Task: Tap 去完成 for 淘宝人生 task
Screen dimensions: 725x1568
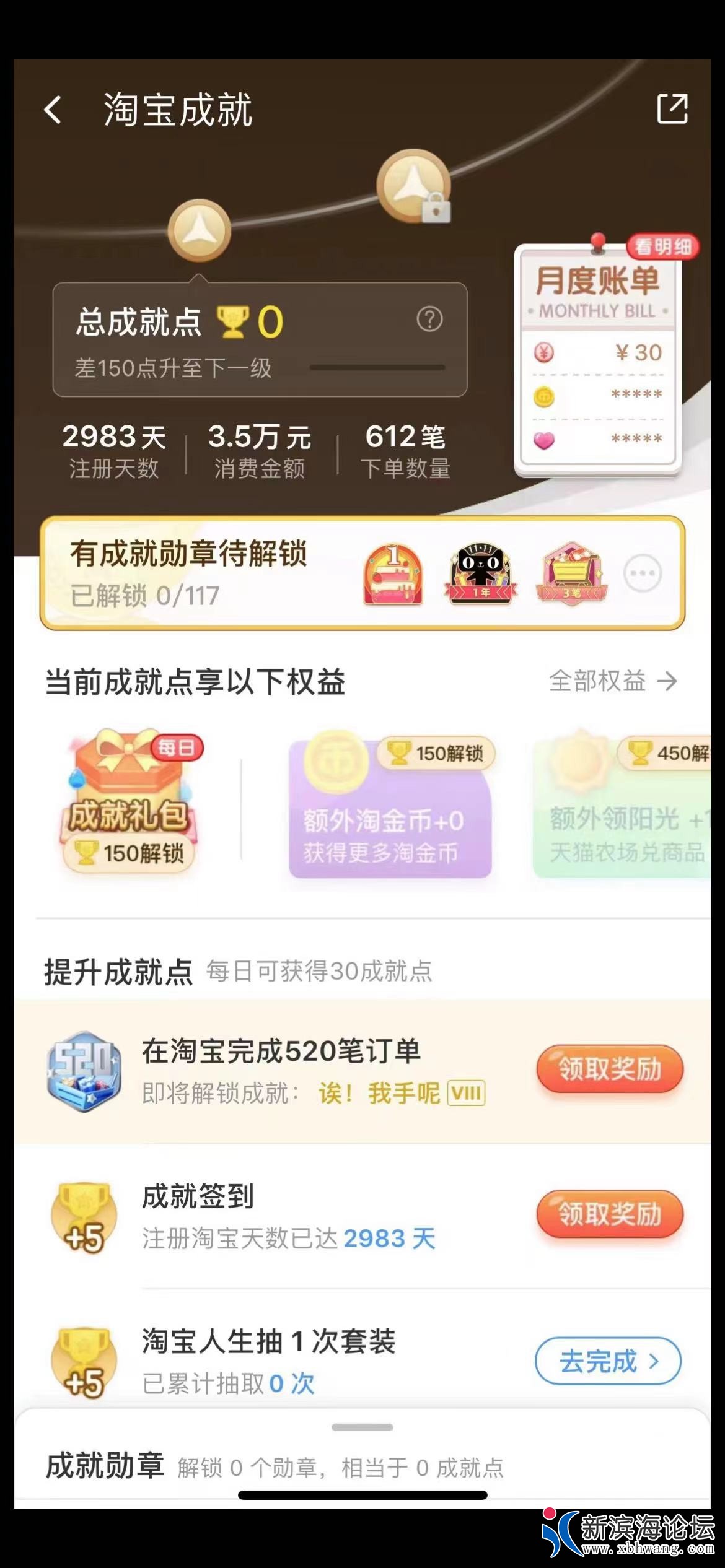Action: tap(608, 1361)
